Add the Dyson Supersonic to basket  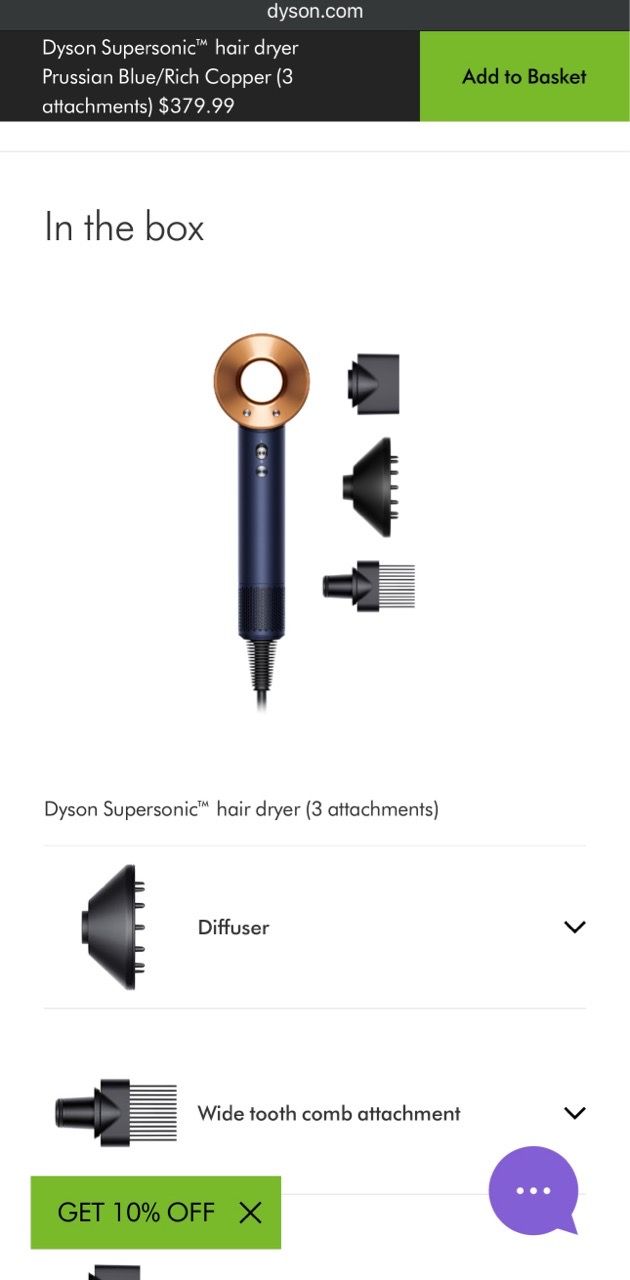[524, 76]
